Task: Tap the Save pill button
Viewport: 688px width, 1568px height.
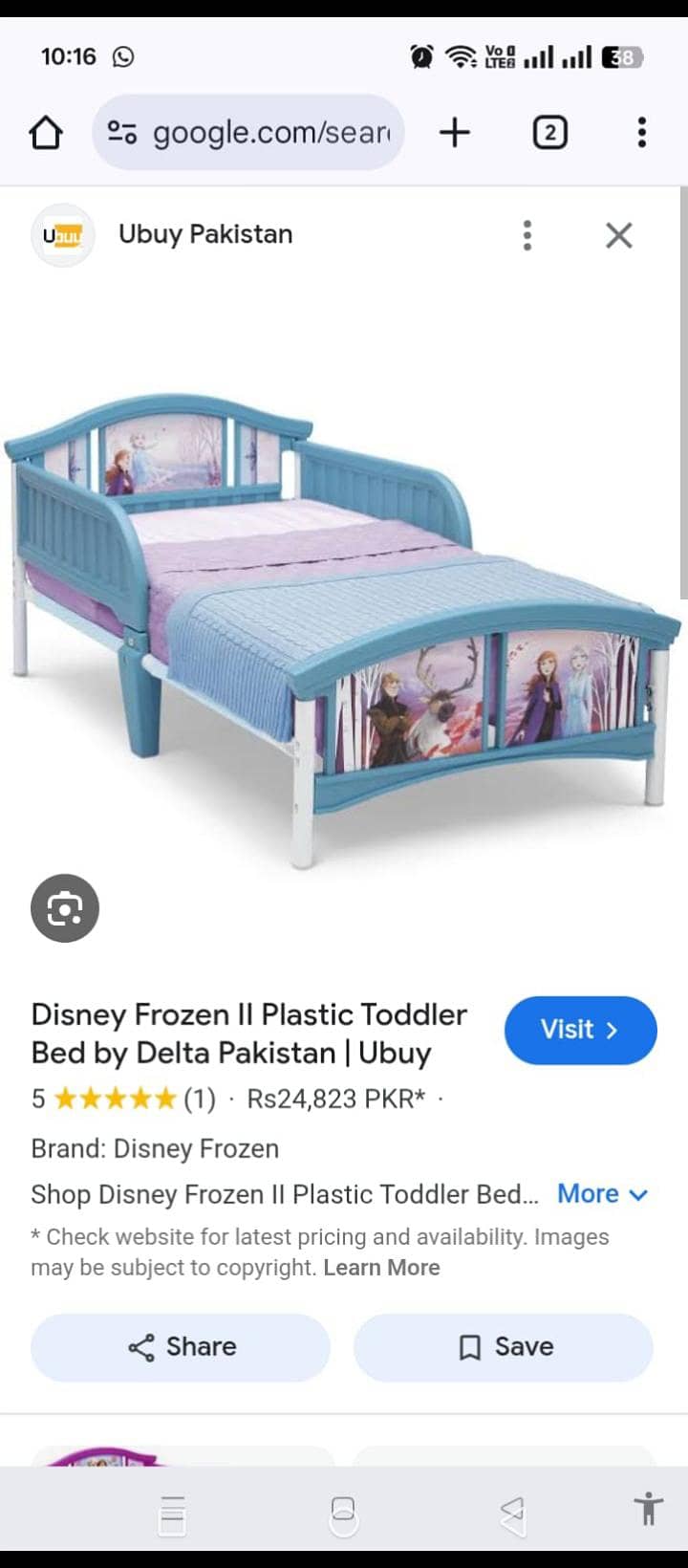Action: coord(504,1346)
